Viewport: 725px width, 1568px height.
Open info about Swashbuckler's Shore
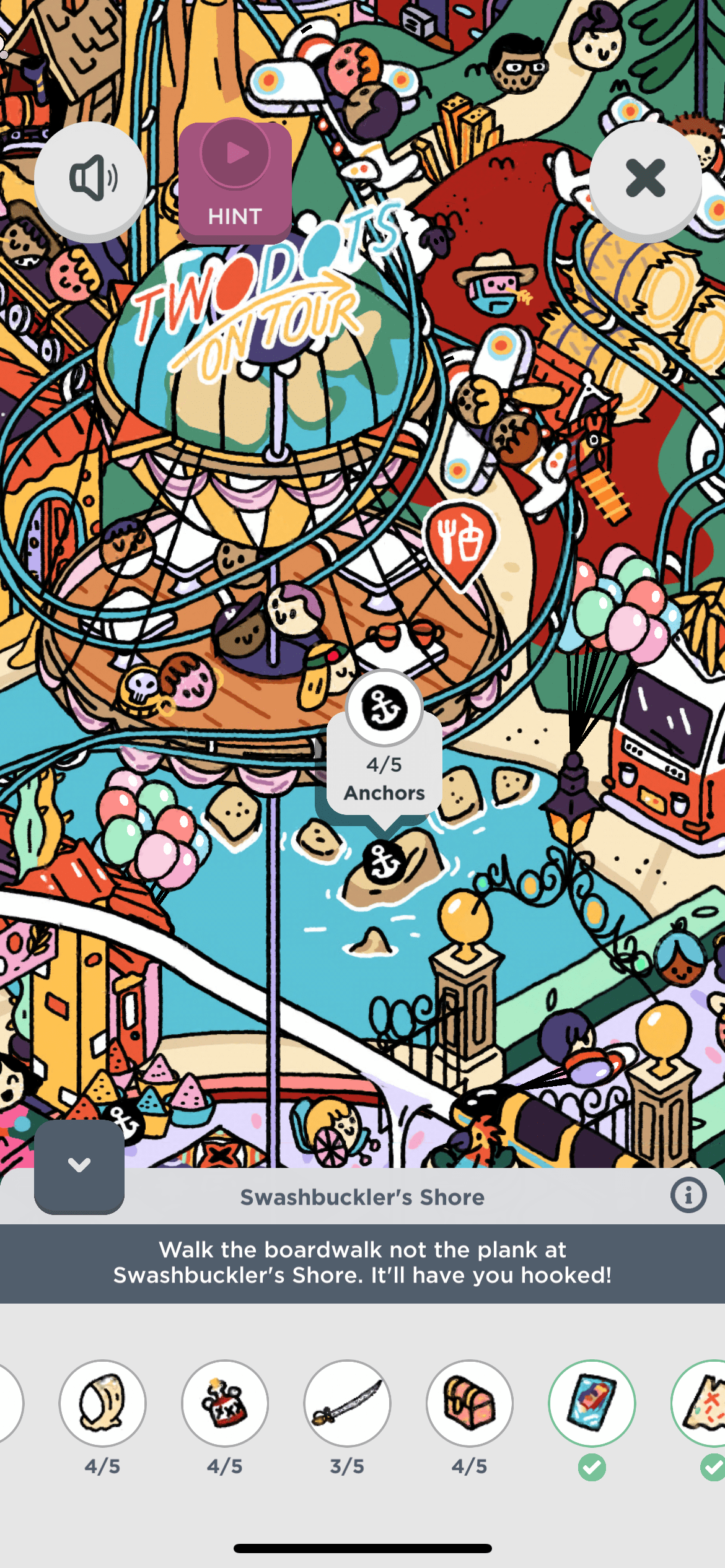coord(688,1195)
